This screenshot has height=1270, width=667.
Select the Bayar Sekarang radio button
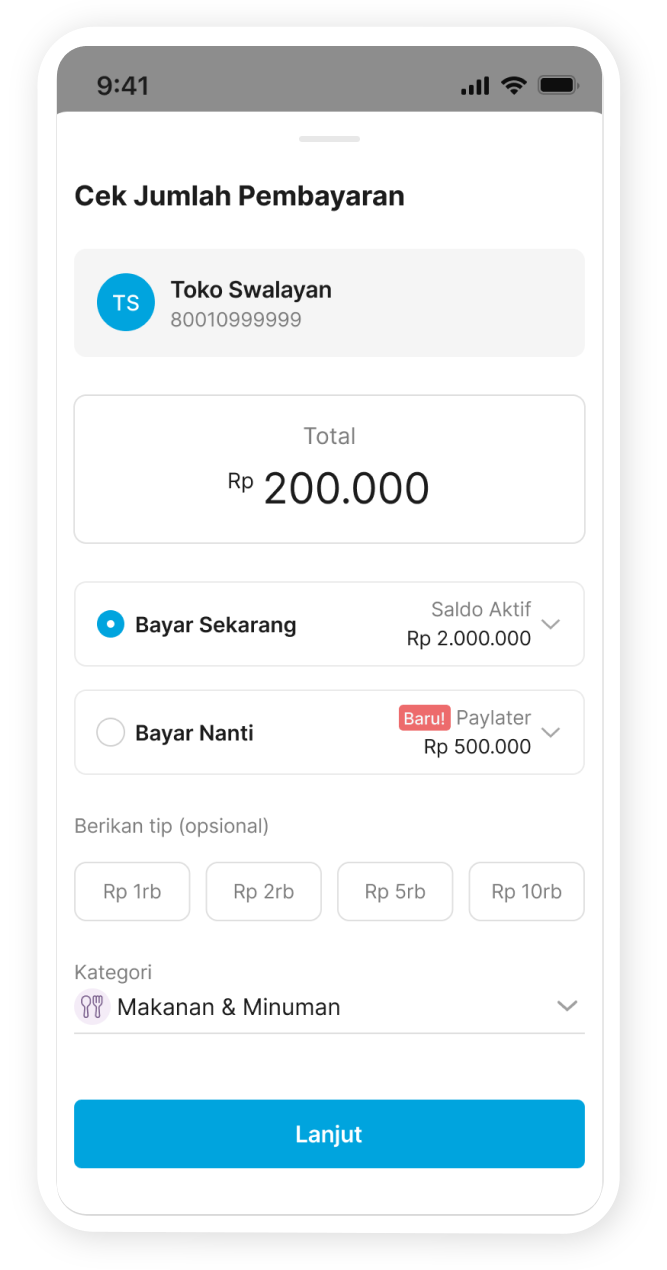coord(110,625)
